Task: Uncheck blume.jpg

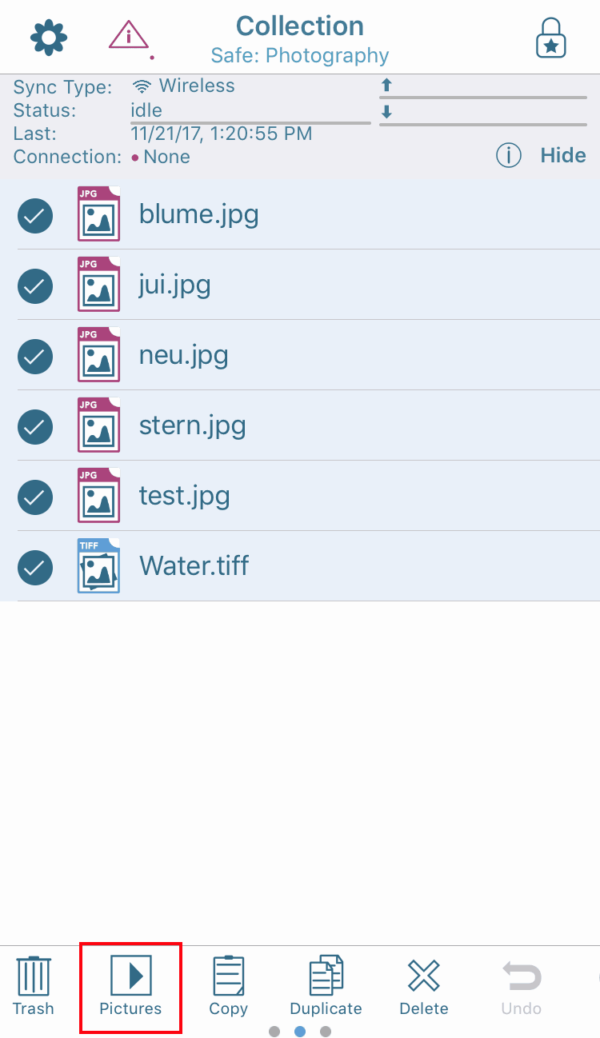Action: pos(35,215)
